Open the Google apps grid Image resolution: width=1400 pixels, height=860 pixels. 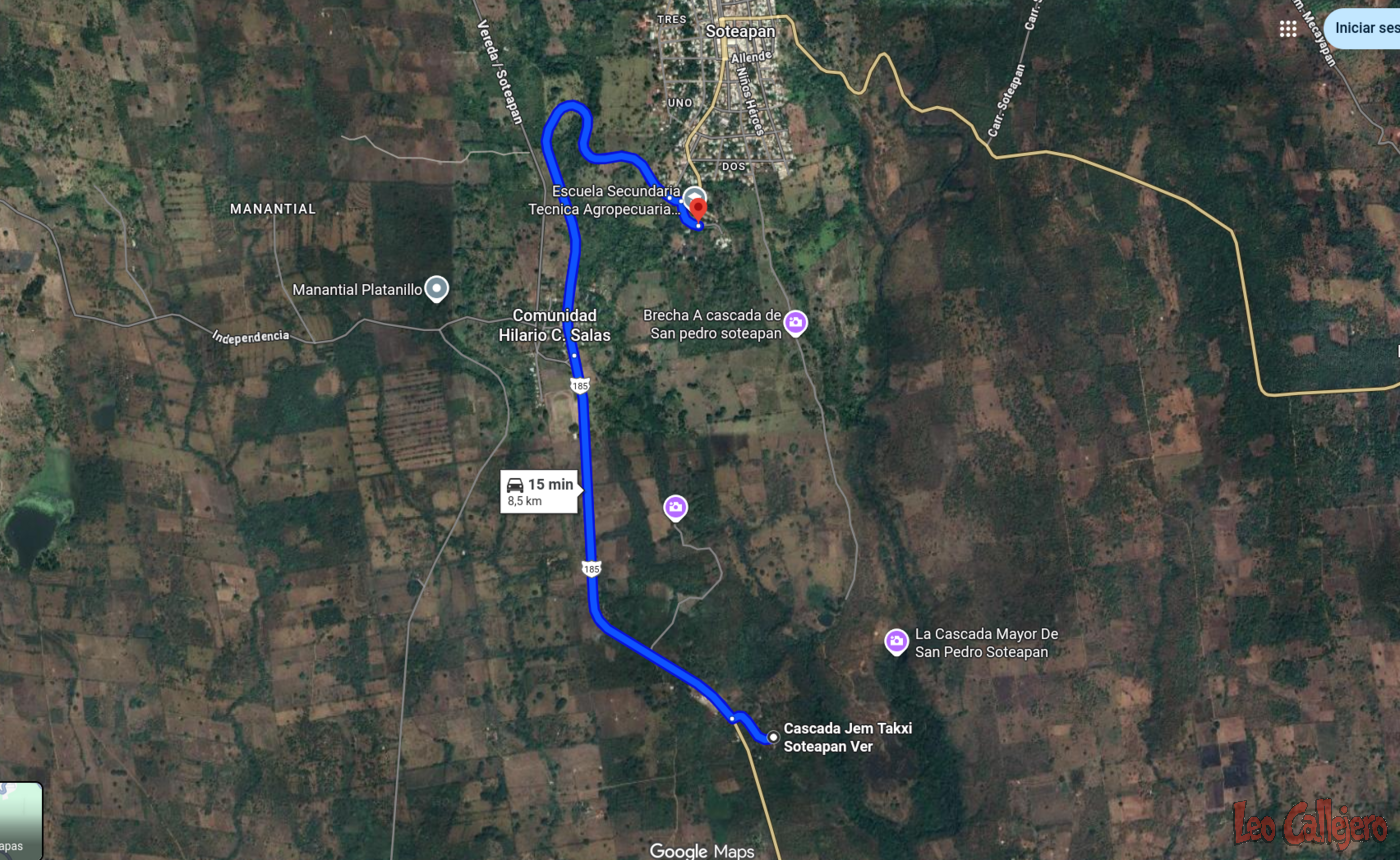coord(1288,28)
